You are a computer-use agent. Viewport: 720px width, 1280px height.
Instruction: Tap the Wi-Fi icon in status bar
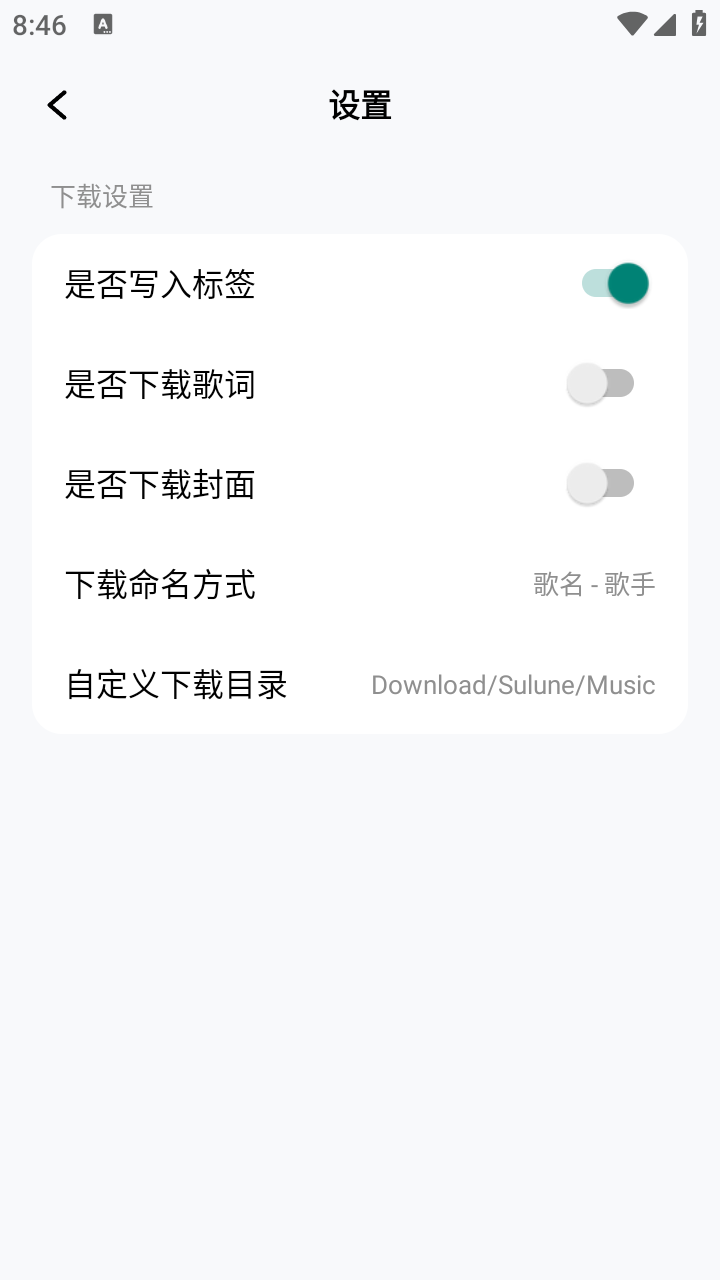pos(631,23)
